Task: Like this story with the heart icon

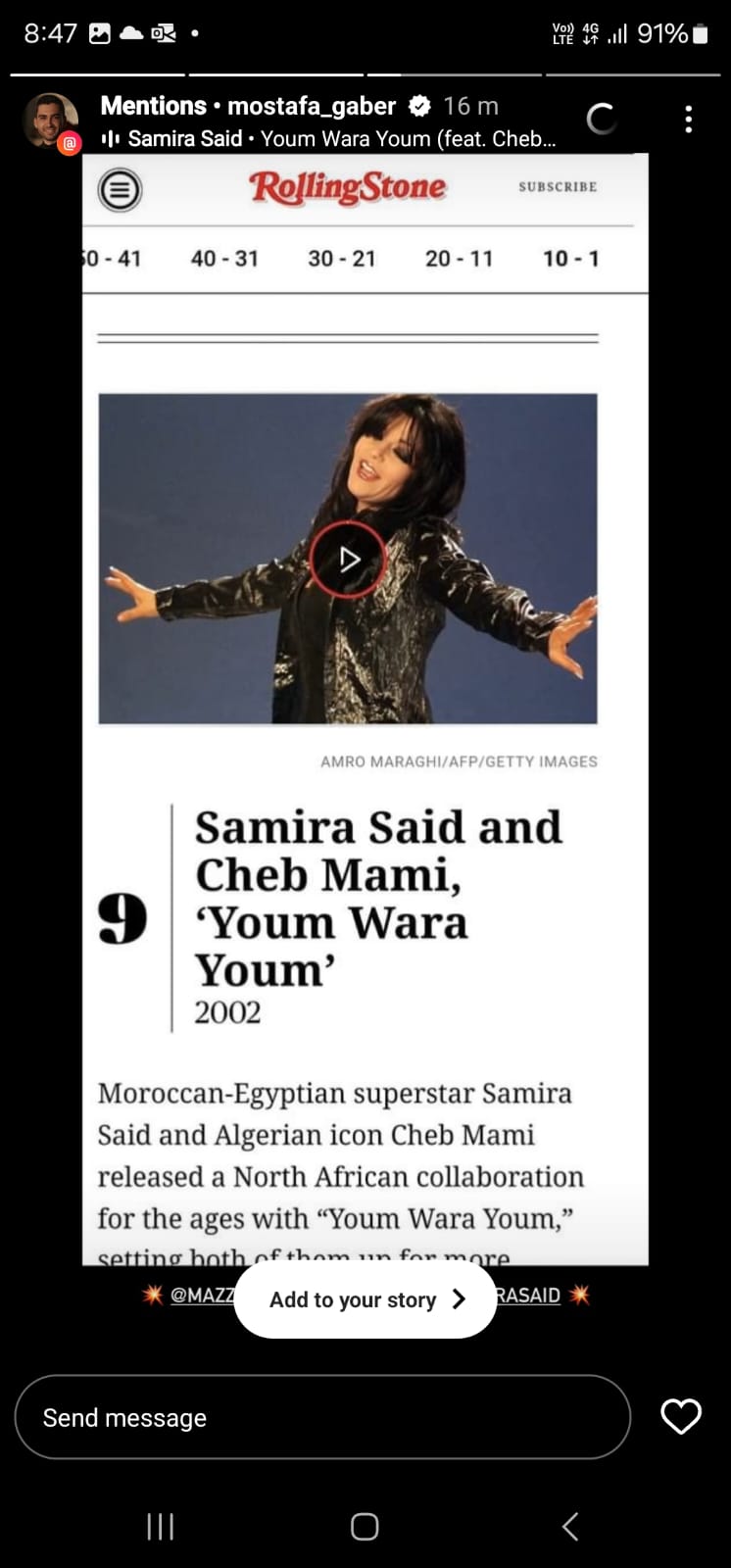Action: [681, 1416]
